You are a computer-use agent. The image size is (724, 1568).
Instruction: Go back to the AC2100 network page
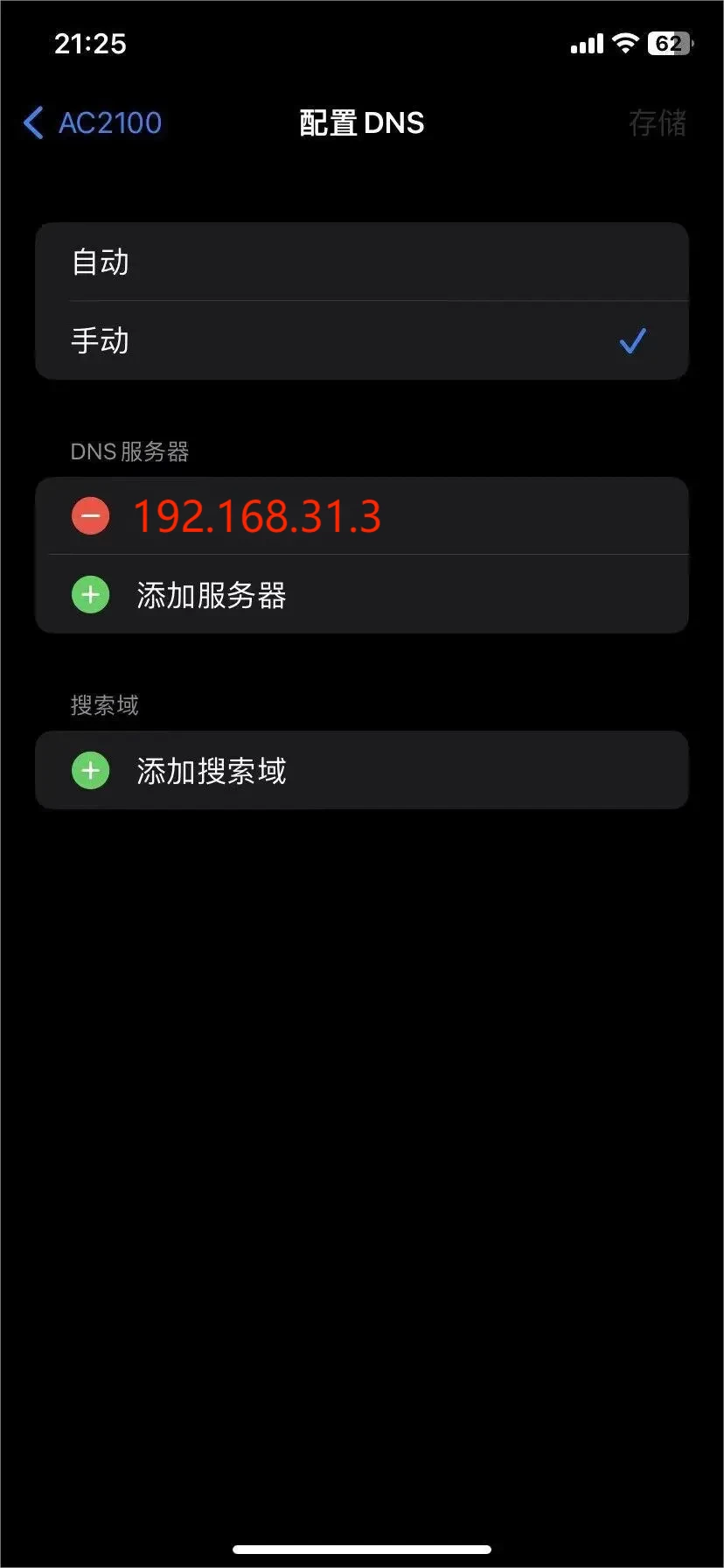coord(93,122)
